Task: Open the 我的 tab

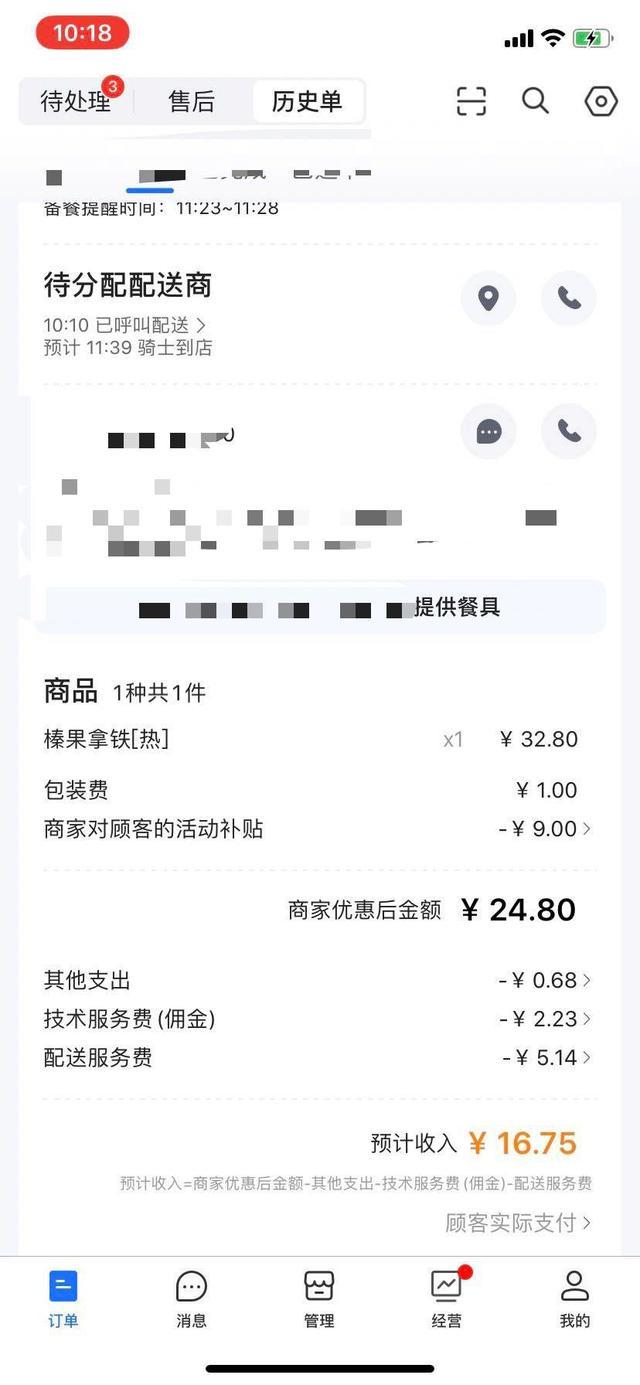Action: click(x=575, y=1298)
